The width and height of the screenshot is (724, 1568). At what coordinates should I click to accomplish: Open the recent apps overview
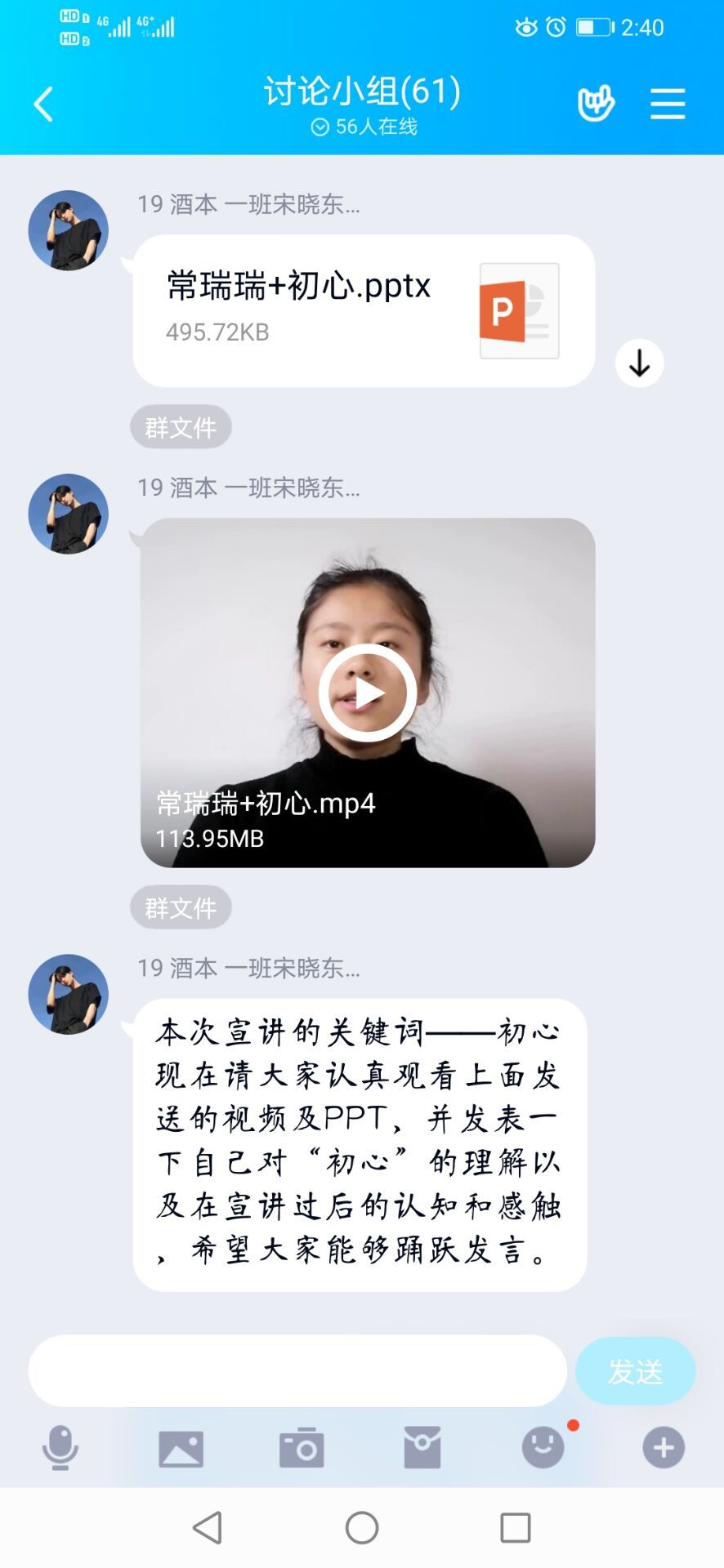516,1527
